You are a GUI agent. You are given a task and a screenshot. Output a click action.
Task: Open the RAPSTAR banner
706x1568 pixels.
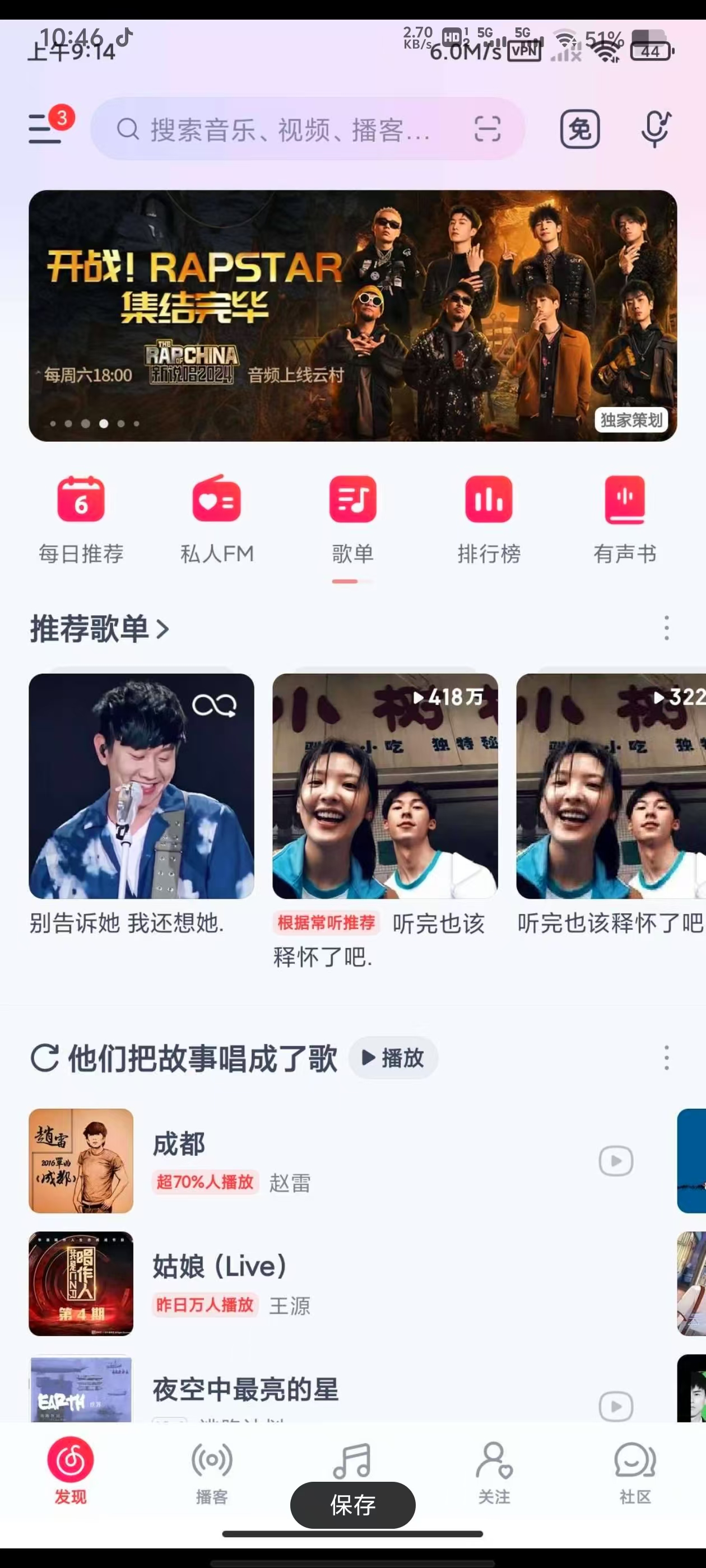[352, 315]
